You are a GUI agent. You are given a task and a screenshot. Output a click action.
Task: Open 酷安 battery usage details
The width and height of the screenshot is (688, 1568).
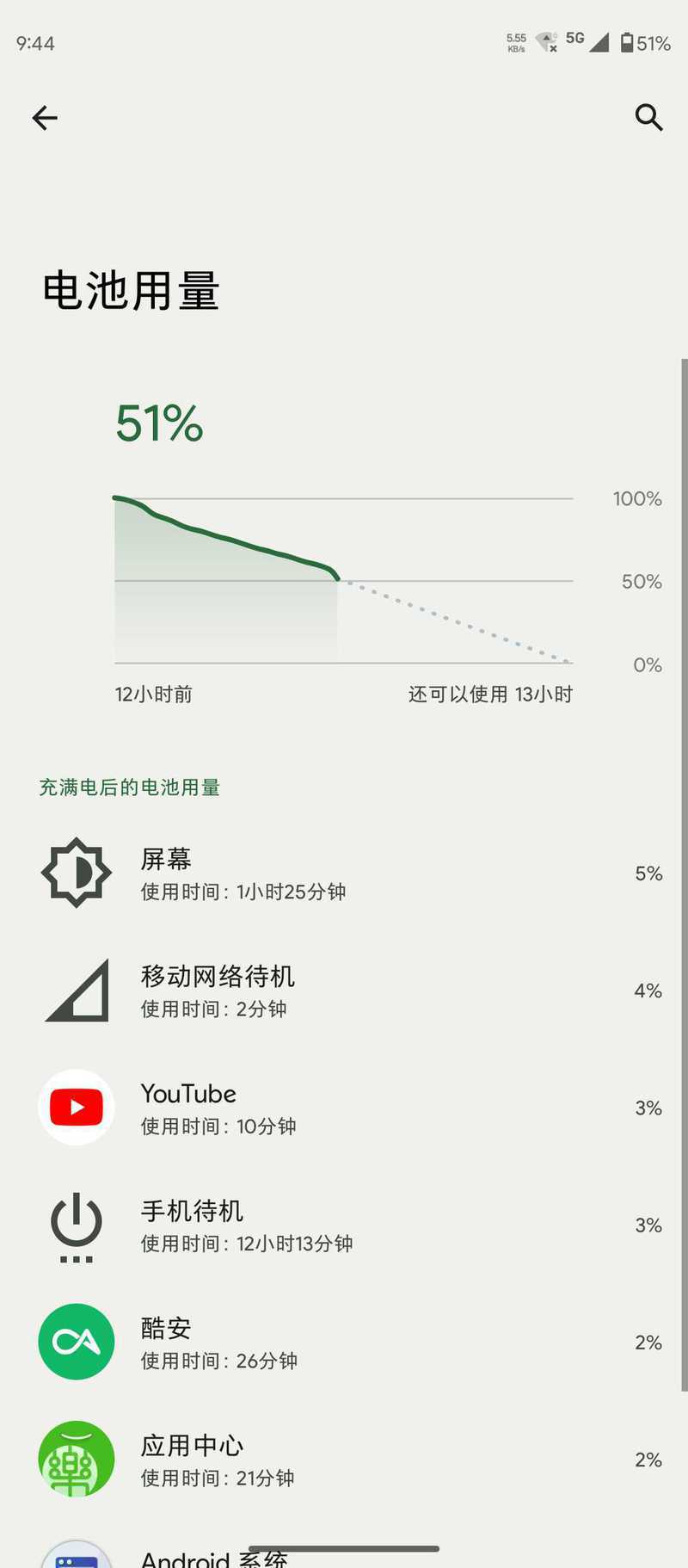(x=344, y=1342)
